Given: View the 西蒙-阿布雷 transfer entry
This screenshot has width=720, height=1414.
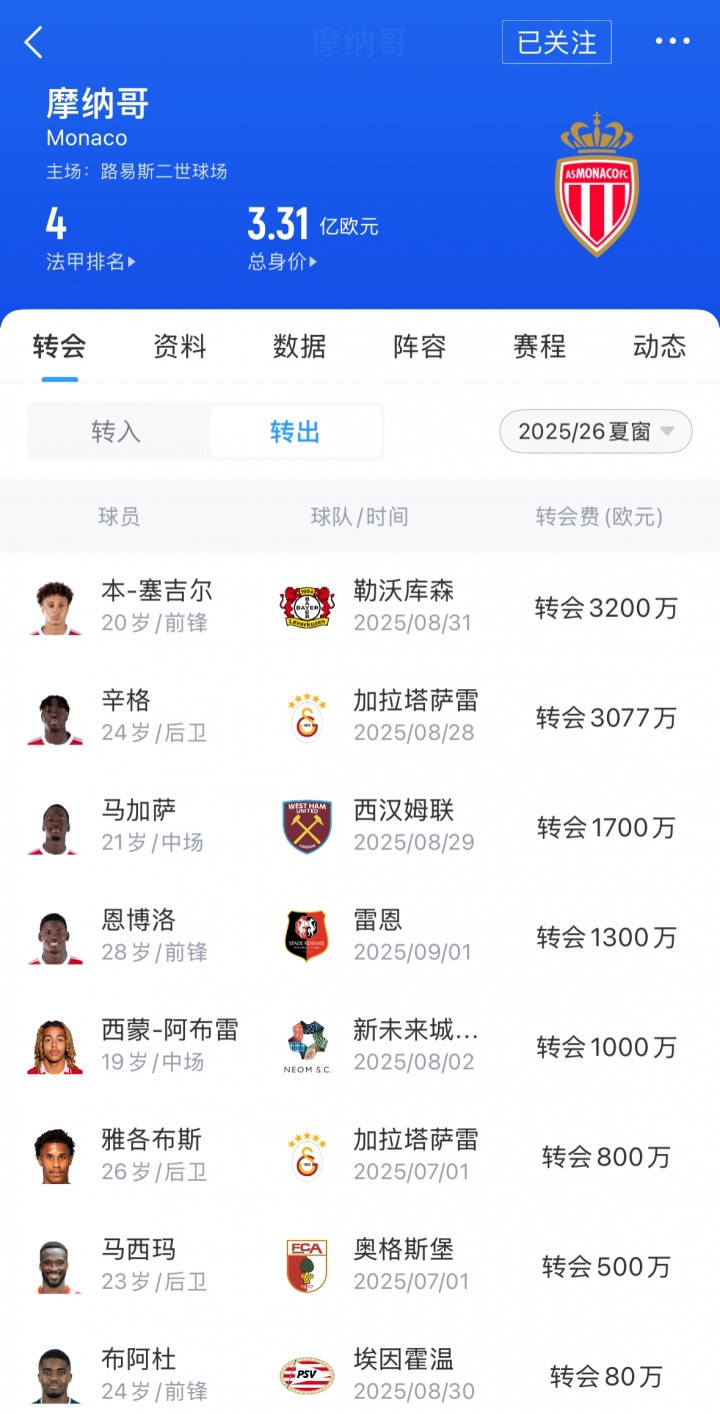Looking at the screenshot, I should coord(360,1047).
